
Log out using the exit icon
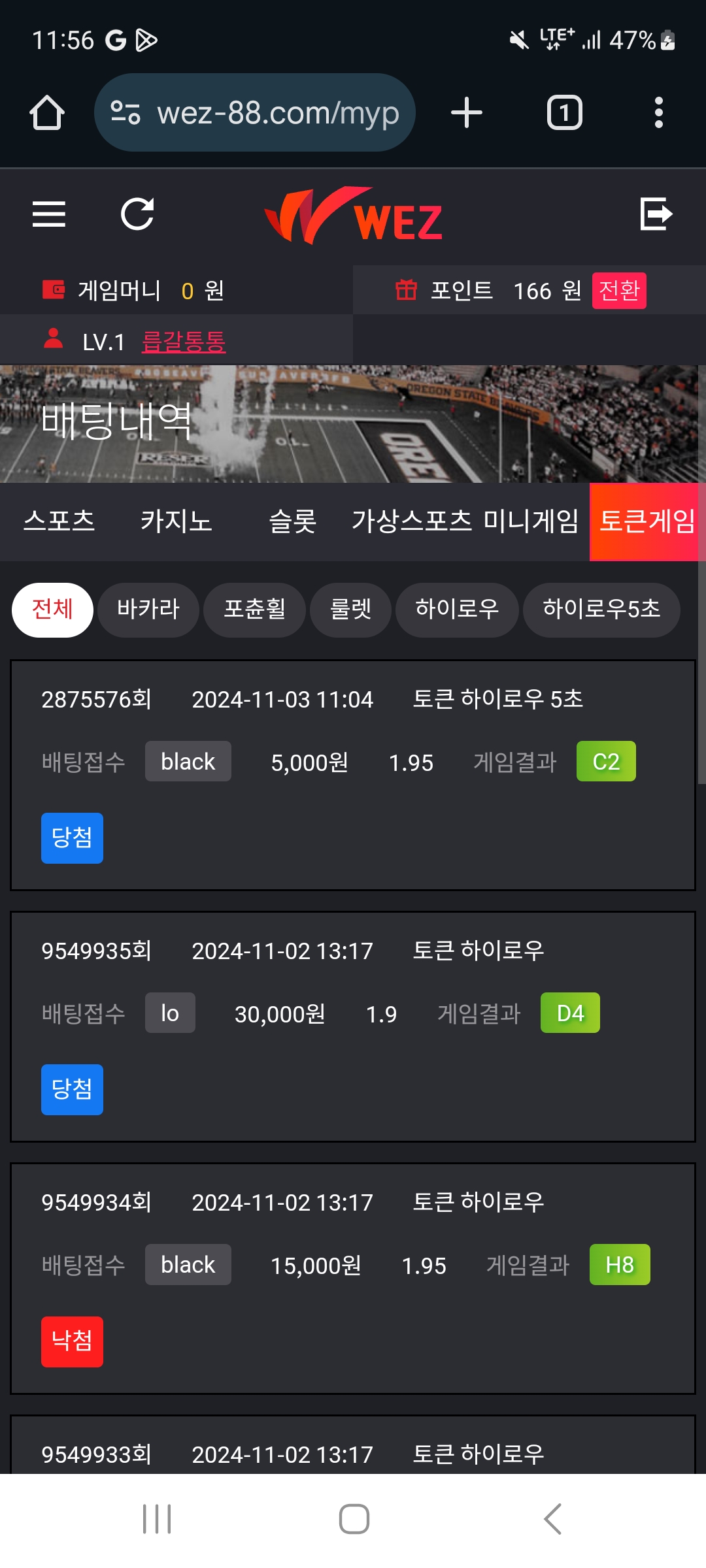656,214
